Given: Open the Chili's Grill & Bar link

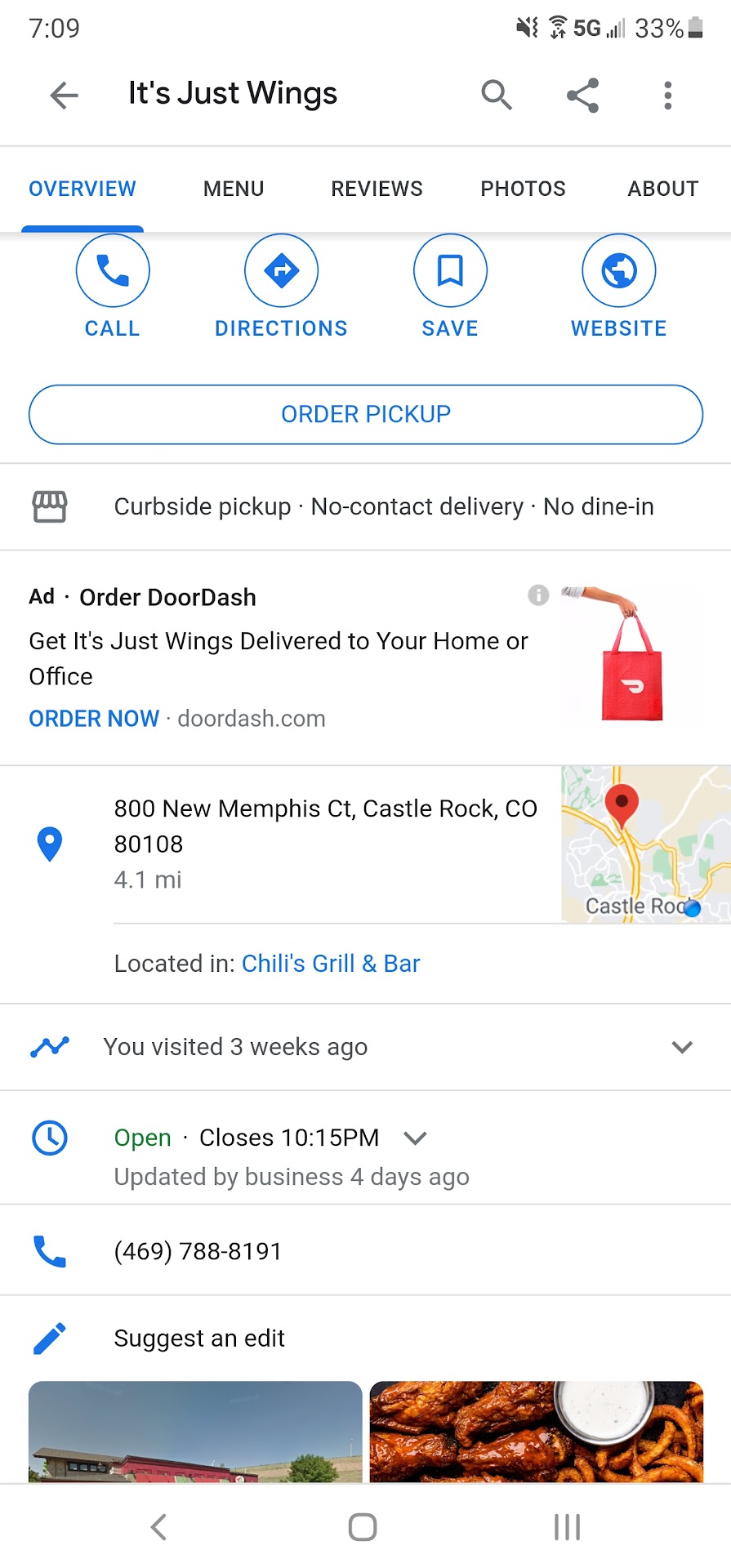Looking at the screenshot, I should [331, 964].
